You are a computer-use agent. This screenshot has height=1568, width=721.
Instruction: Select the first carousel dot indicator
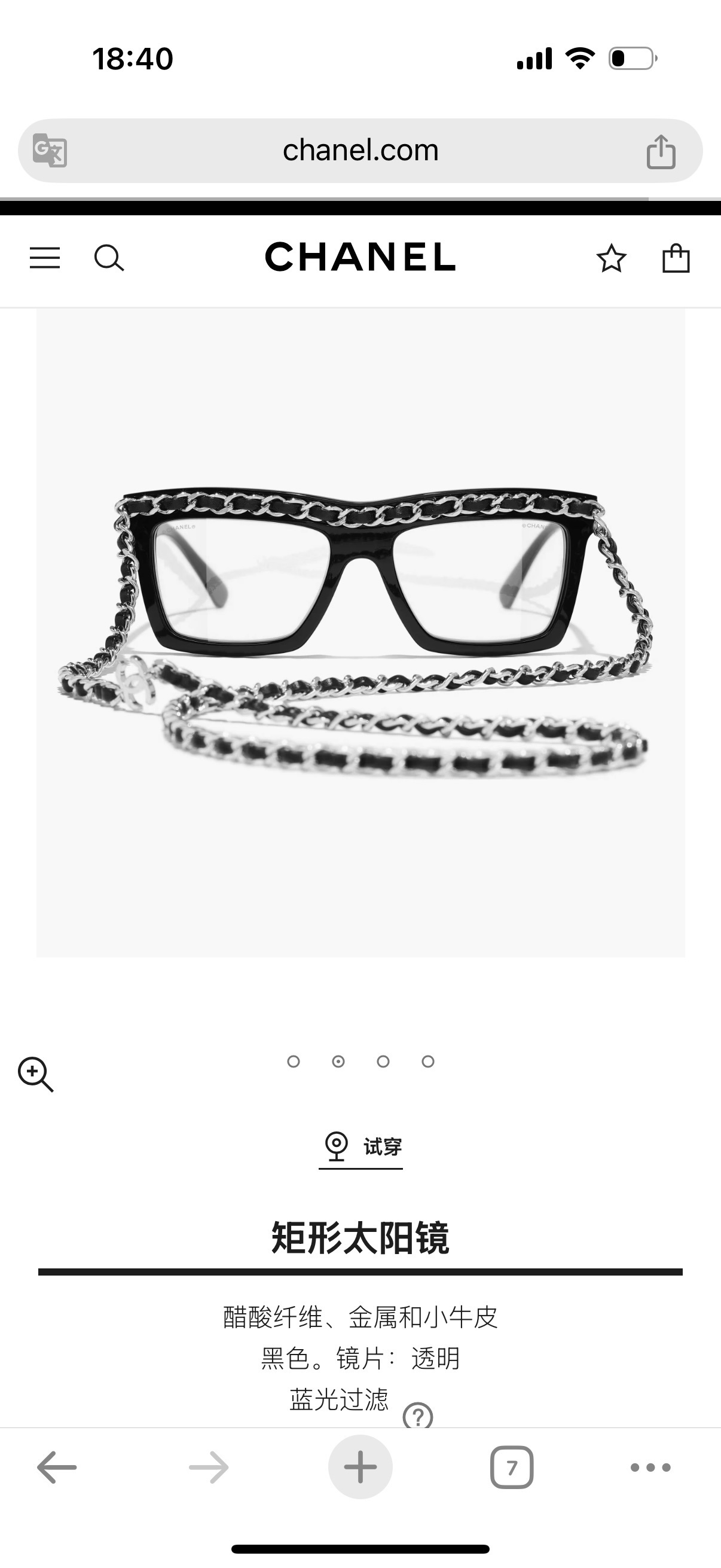pos(294,1061)
